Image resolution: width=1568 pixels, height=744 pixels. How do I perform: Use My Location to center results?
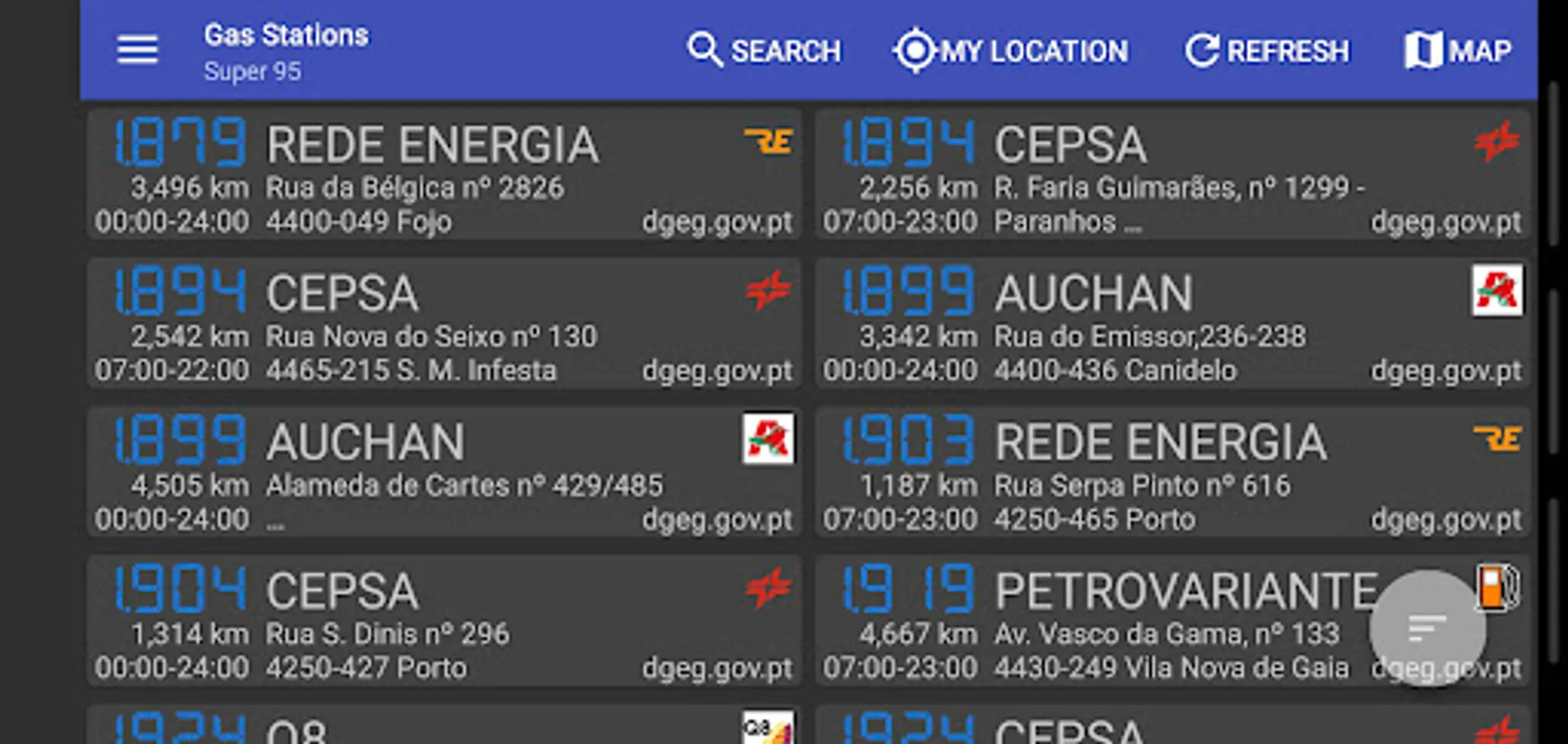pyautogui.click(x=1011, y=50)
